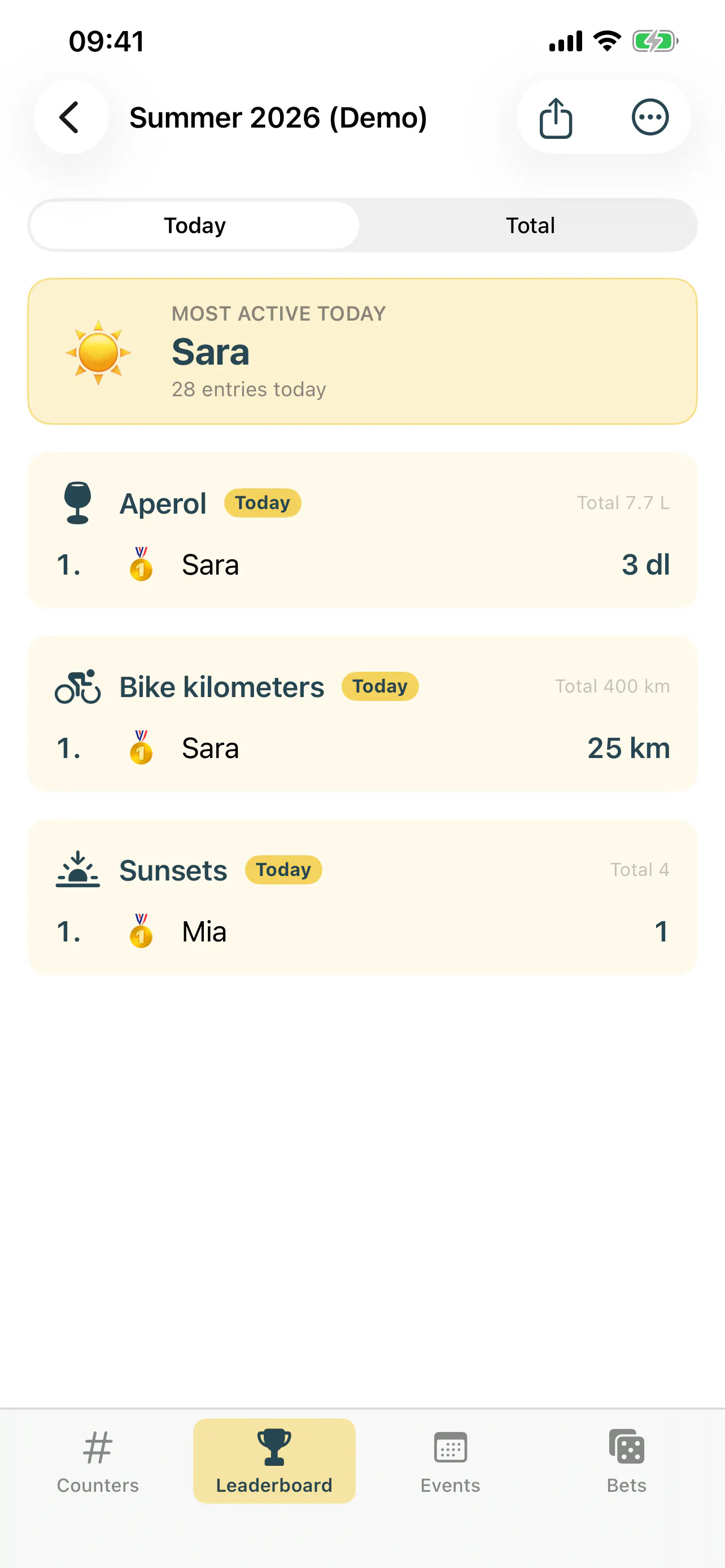Viewport: 725px width, 1568px height.
Task: Select the Leaderboard tab
Action: pos(274,1461)
